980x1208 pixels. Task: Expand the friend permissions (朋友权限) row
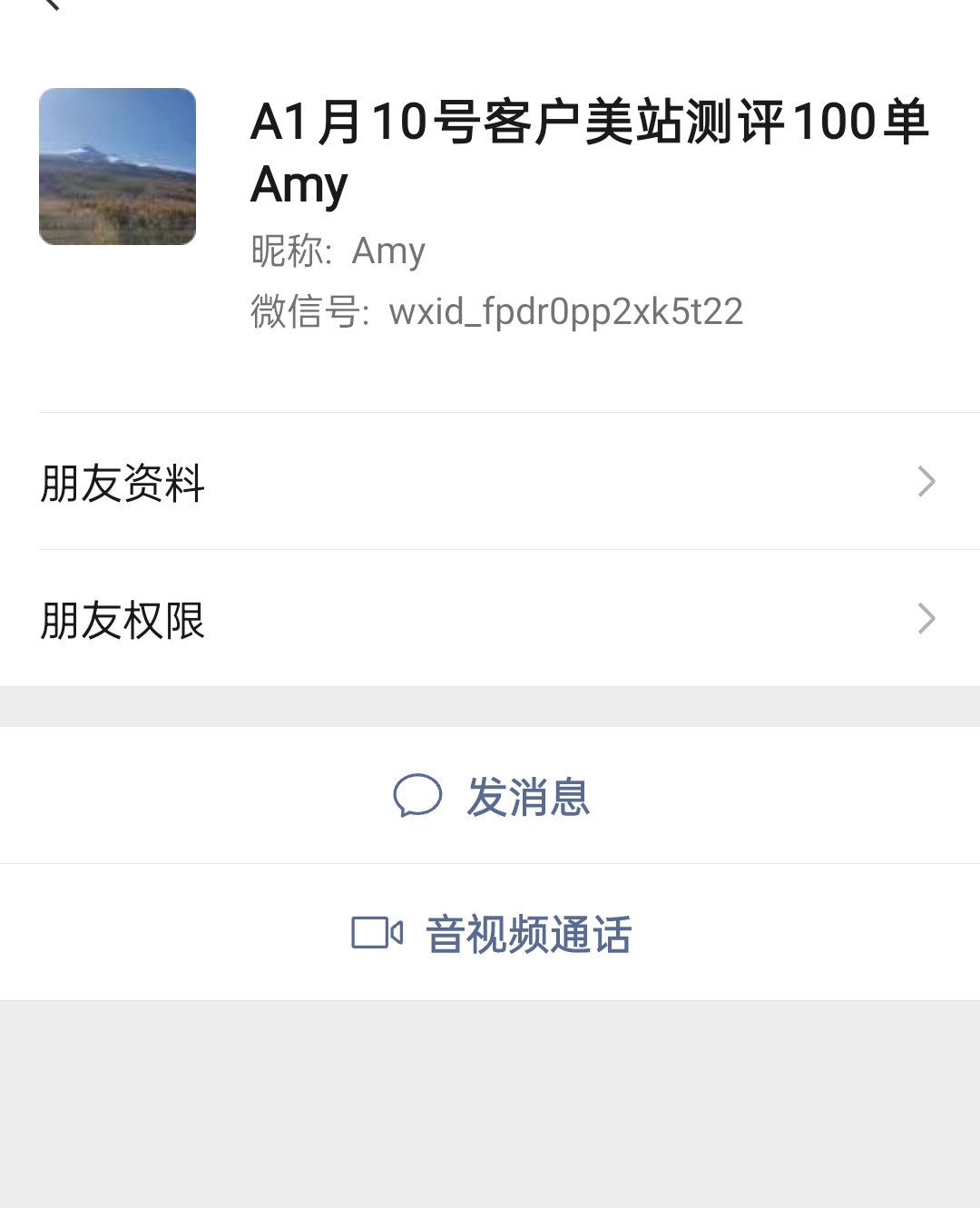pos(490,618)
